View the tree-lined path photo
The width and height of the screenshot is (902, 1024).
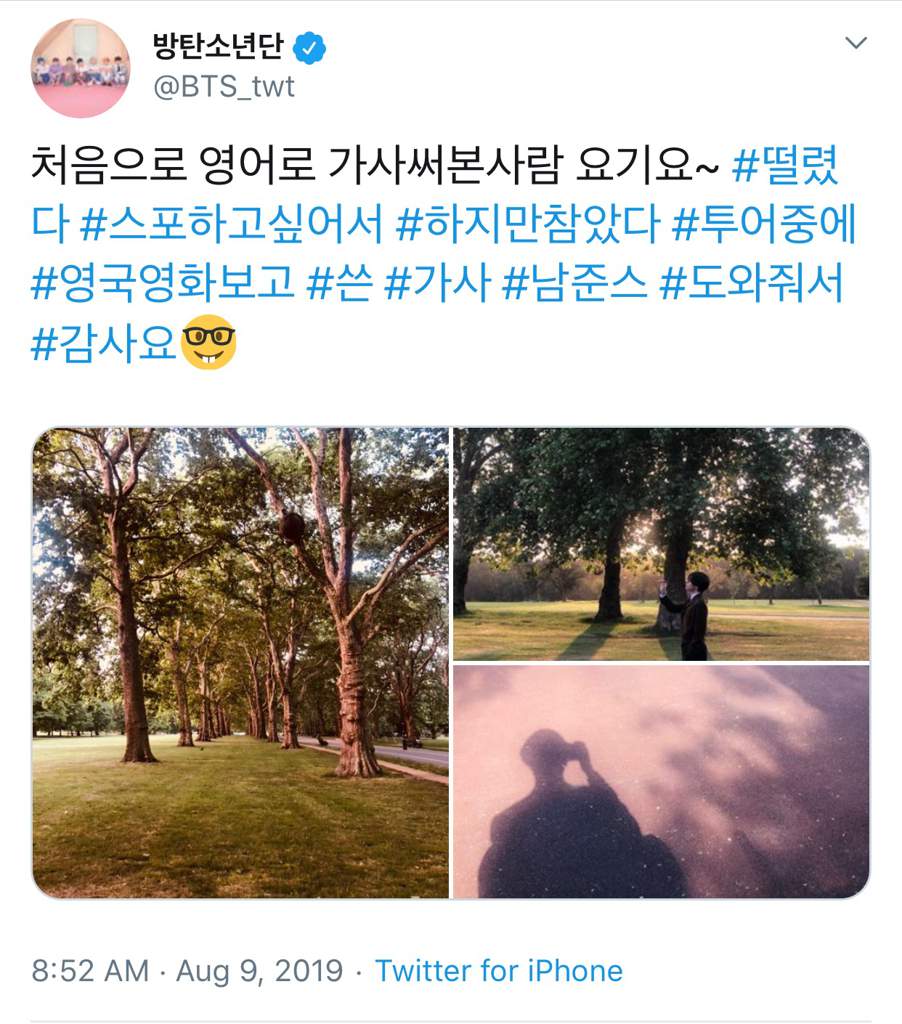pos(240,663)
